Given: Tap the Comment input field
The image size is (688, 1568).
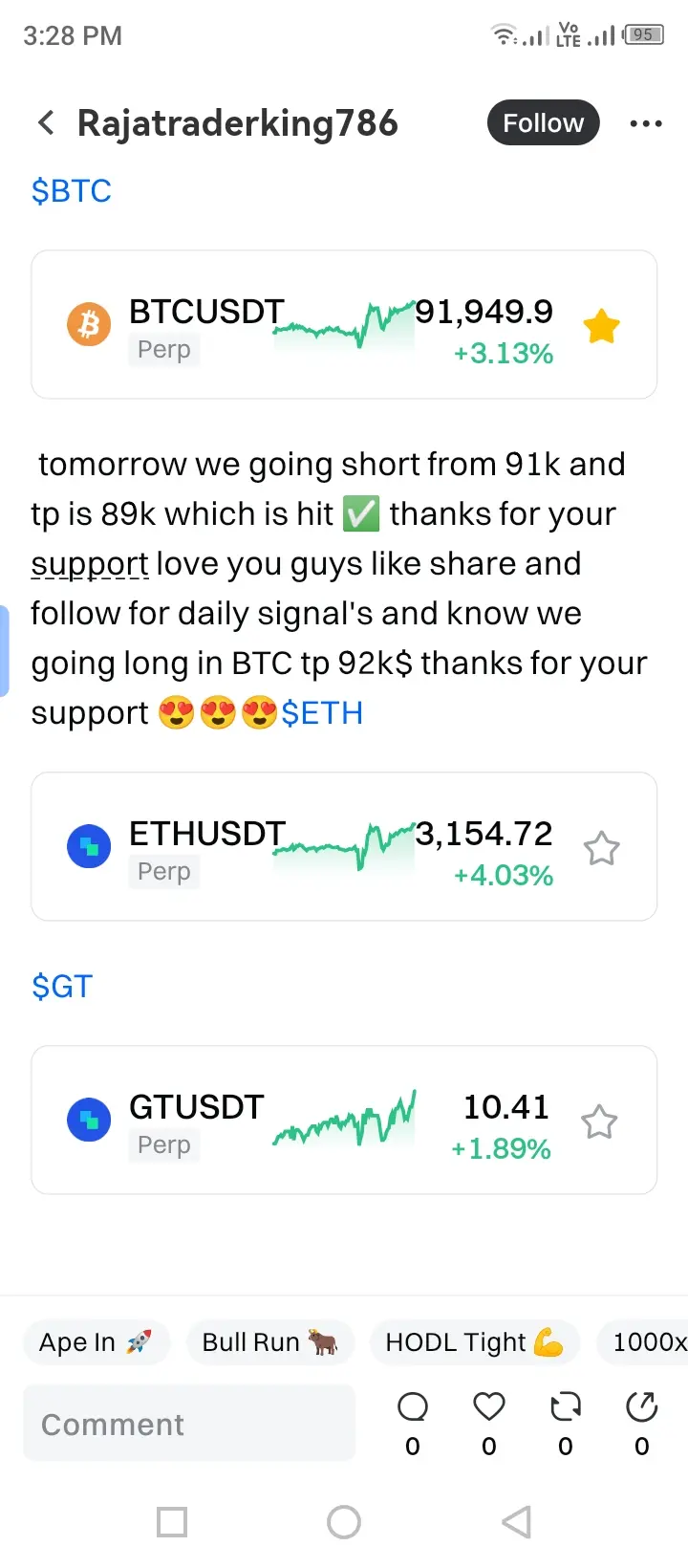Looking at the screenshot, I should coord(189,1424).
